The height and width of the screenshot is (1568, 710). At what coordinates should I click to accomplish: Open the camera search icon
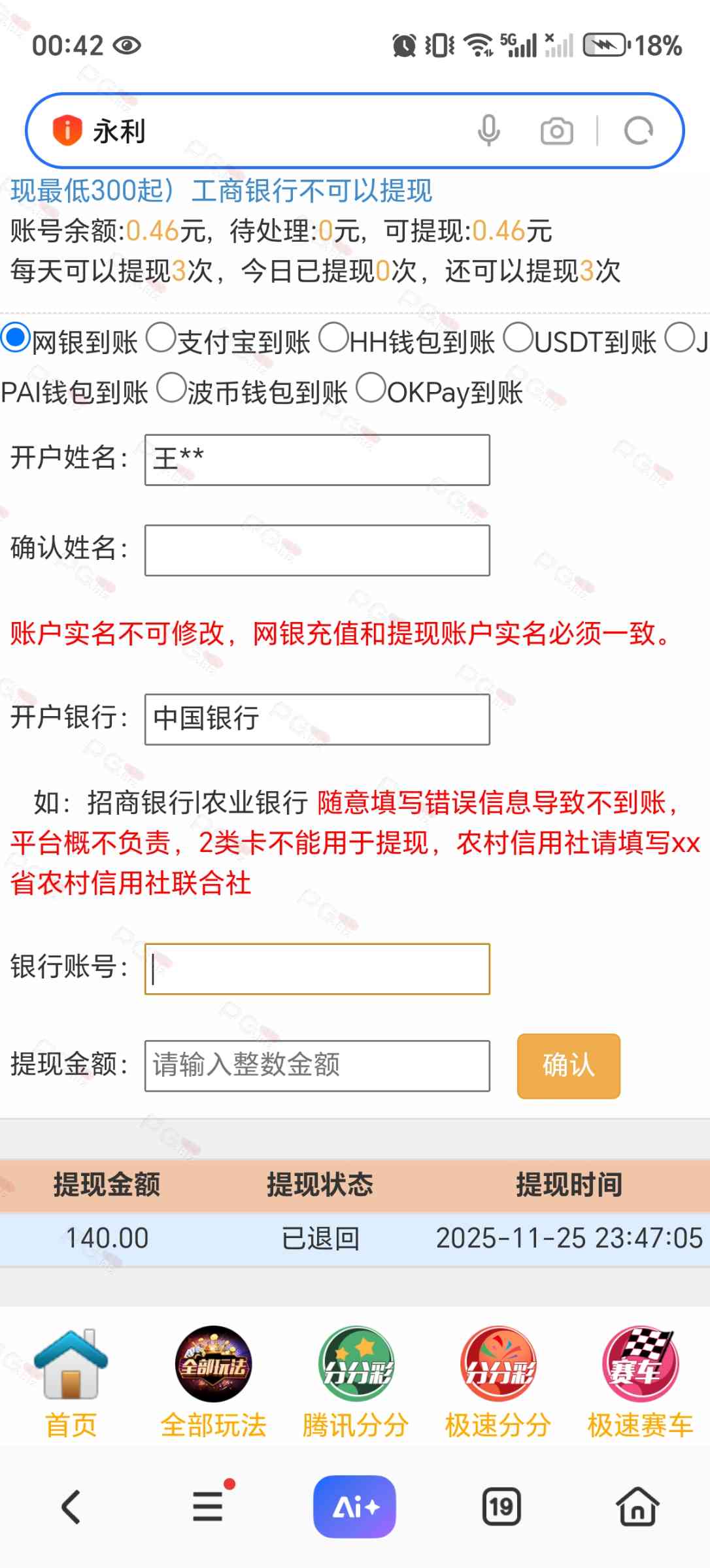click(x=556, y=131)
